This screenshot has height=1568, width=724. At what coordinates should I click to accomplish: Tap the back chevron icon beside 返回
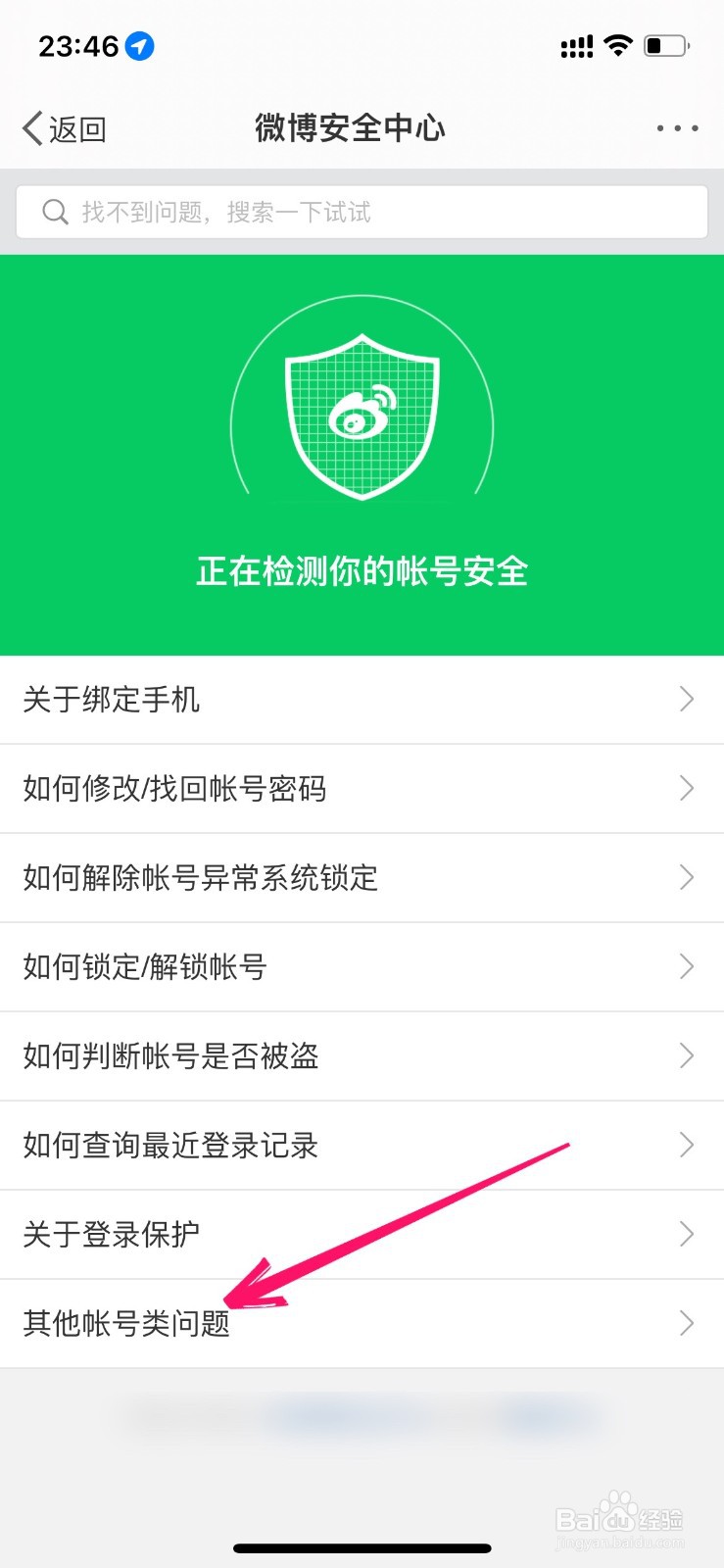pyautogui.click(x=30, y=127)
